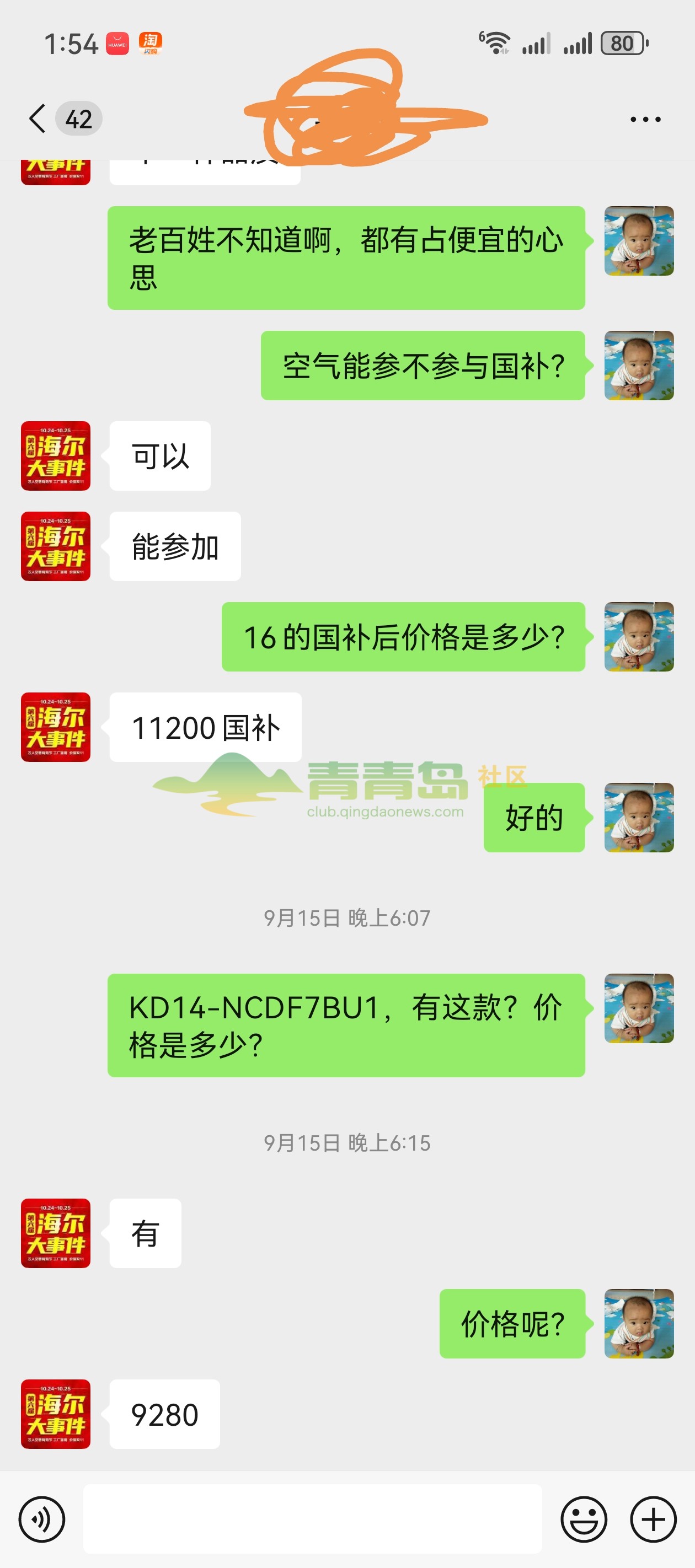Open baby avatar beside 价格呢？ message
Screen dimensions: 695x1568
(638, 1323)
